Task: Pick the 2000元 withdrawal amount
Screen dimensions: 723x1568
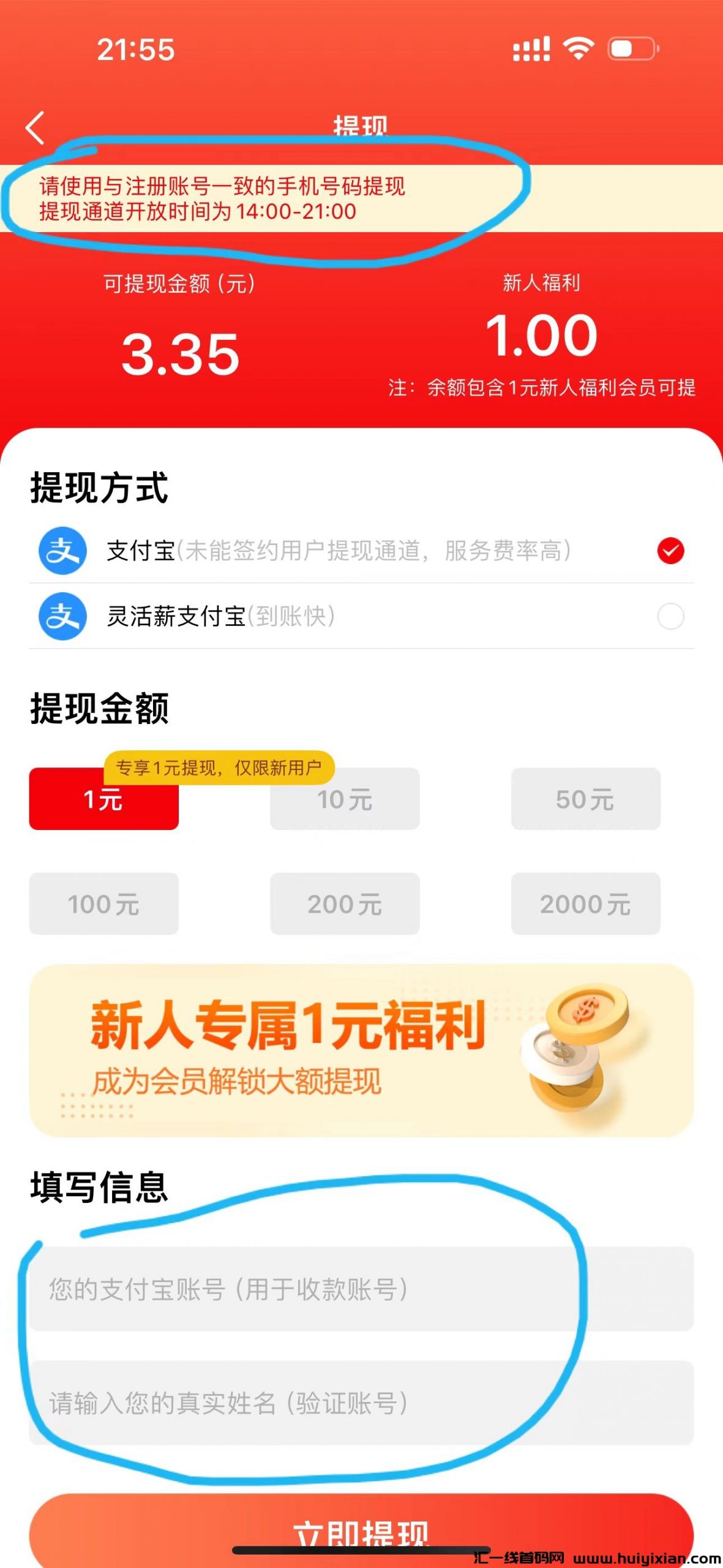Action: [585, 904]
